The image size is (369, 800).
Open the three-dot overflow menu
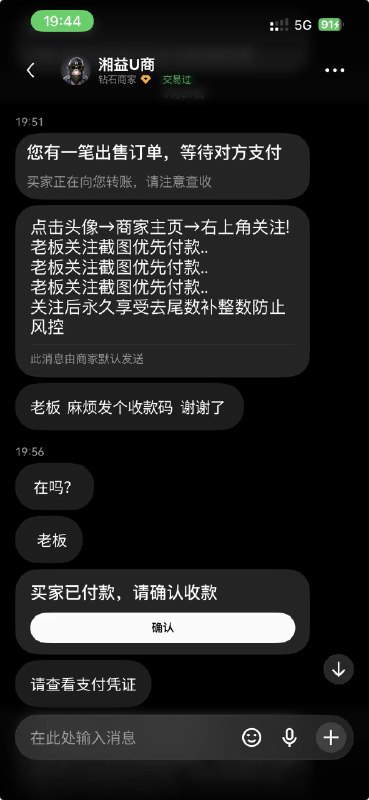point(335,70)
